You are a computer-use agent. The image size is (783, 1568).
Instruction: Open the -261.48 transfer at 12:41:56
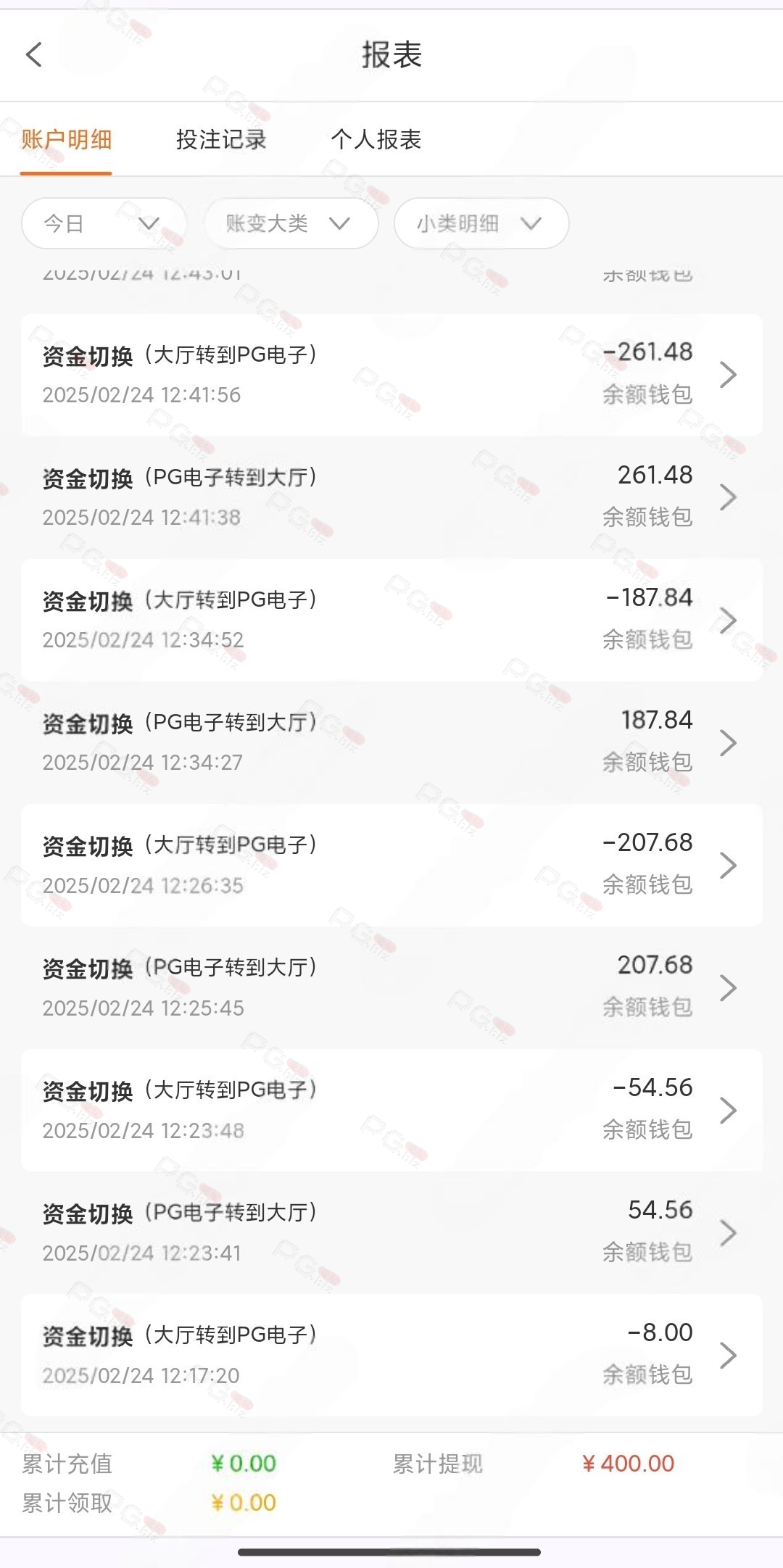[391, 375]
